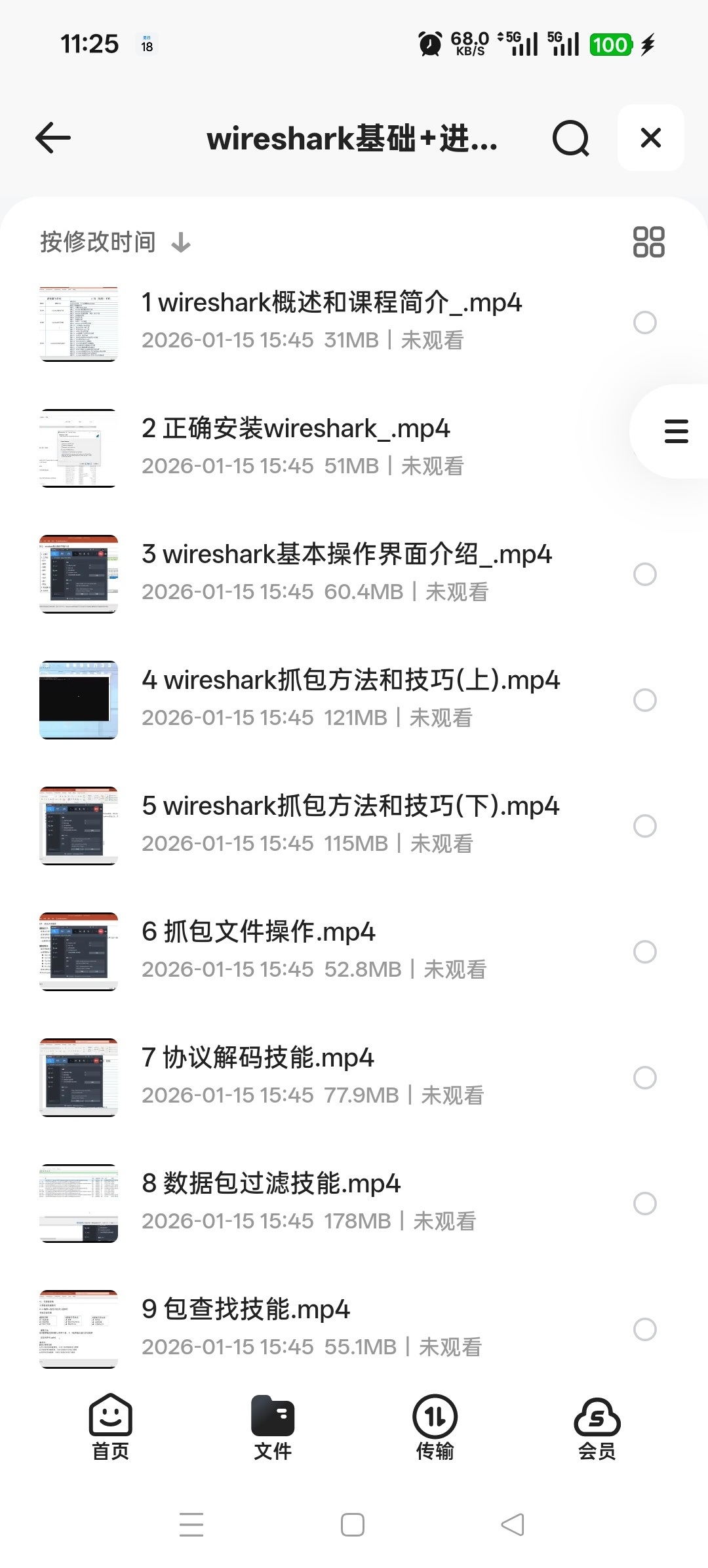Change the sort order 按修改时间
The height and width of the screenshot is (1568, 708).
115,243
